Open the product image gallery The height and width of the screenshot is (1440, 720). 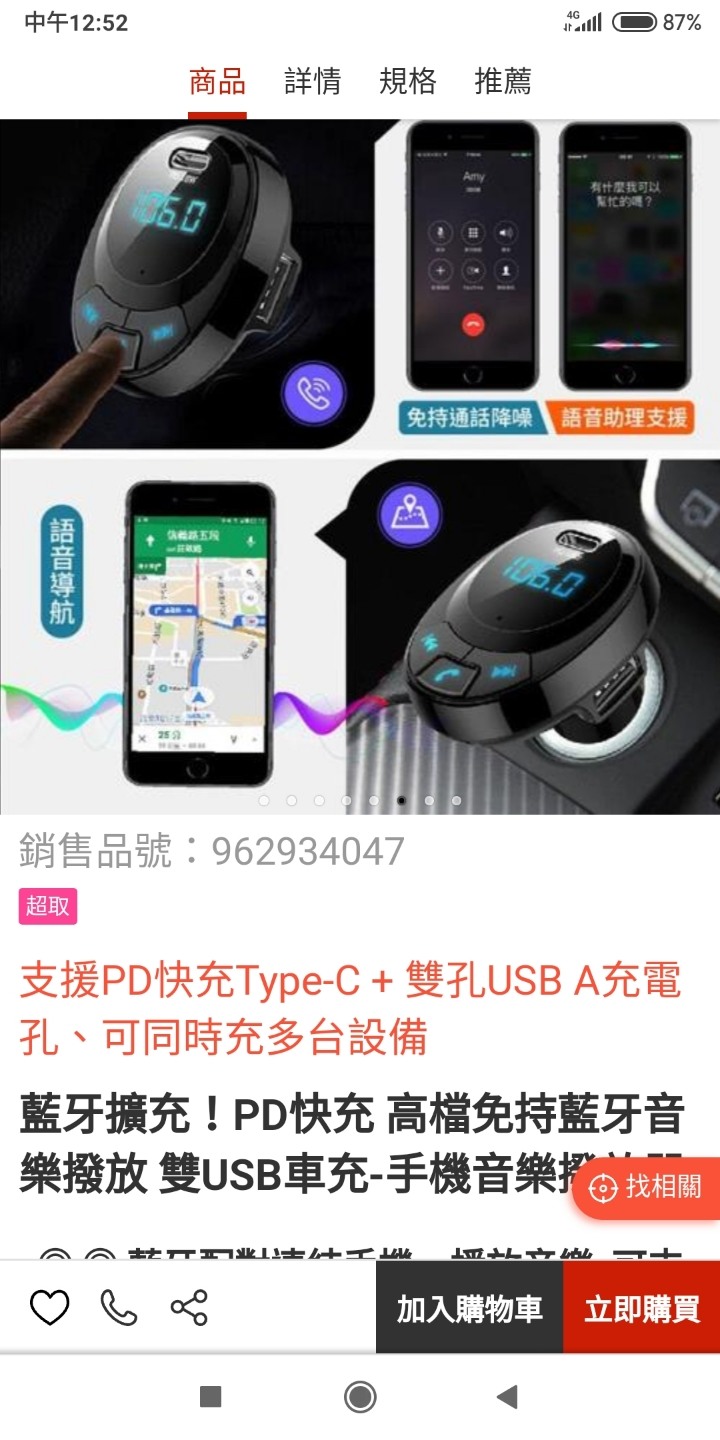(360, 465)
